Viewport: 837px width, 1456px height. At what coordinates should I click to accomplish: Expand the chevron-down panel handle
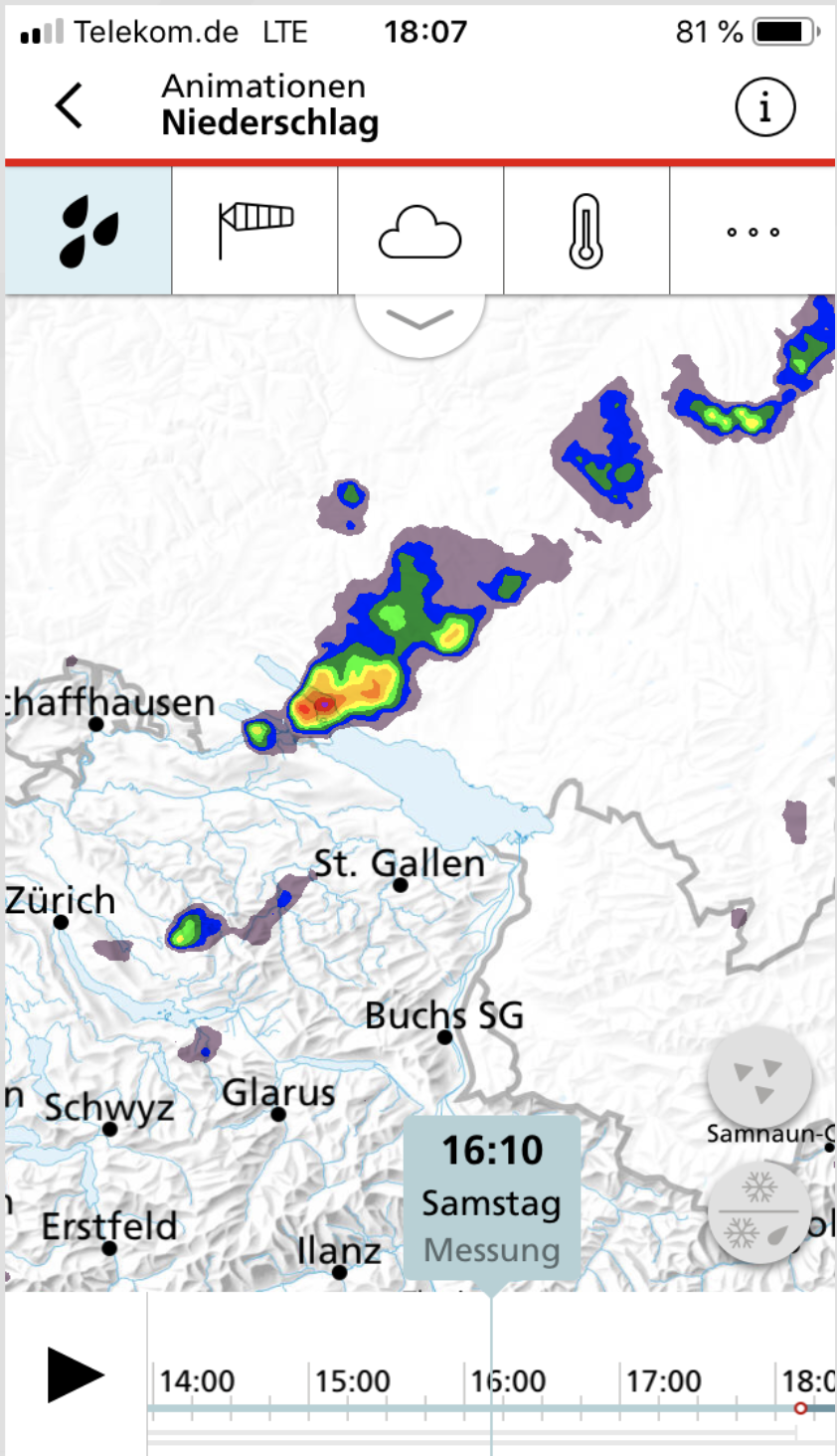coord(419,320)
